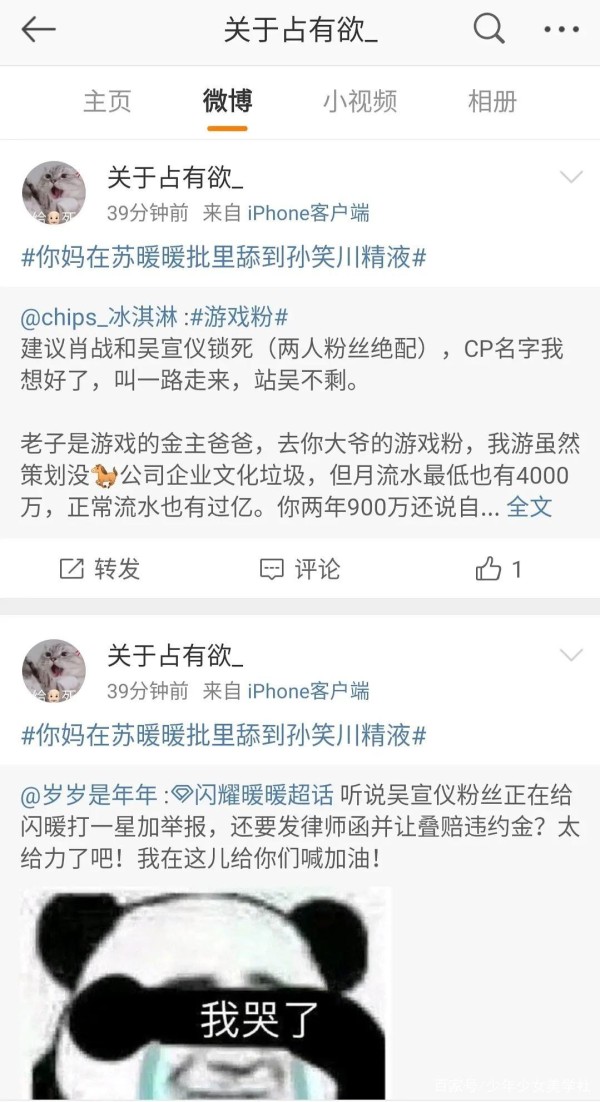View the 我哭了 panda image
Screen dimensions: 600x1102
click(x=206, y=993)
